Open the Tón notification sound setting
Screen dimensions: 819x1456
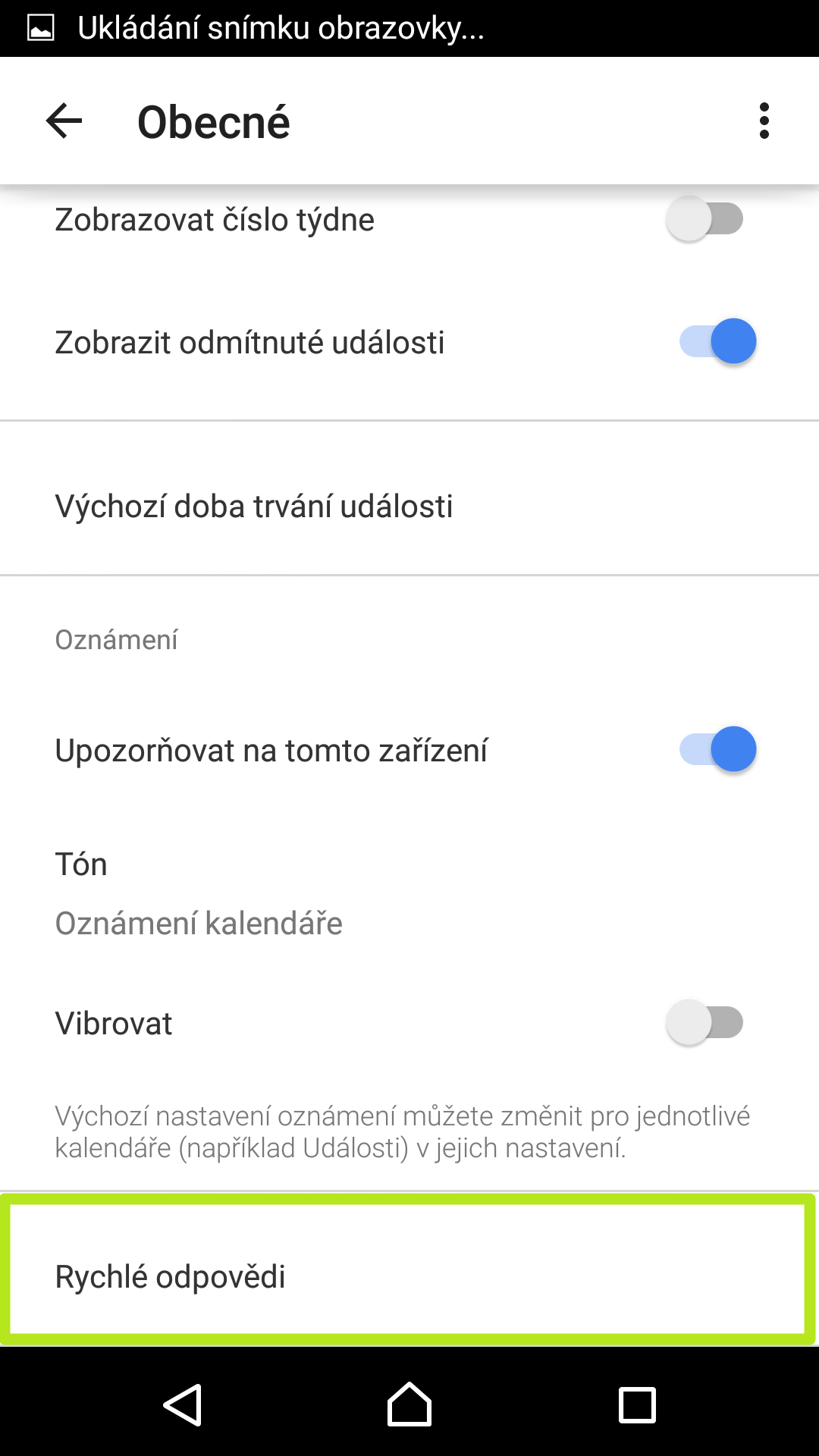(409, 893)
